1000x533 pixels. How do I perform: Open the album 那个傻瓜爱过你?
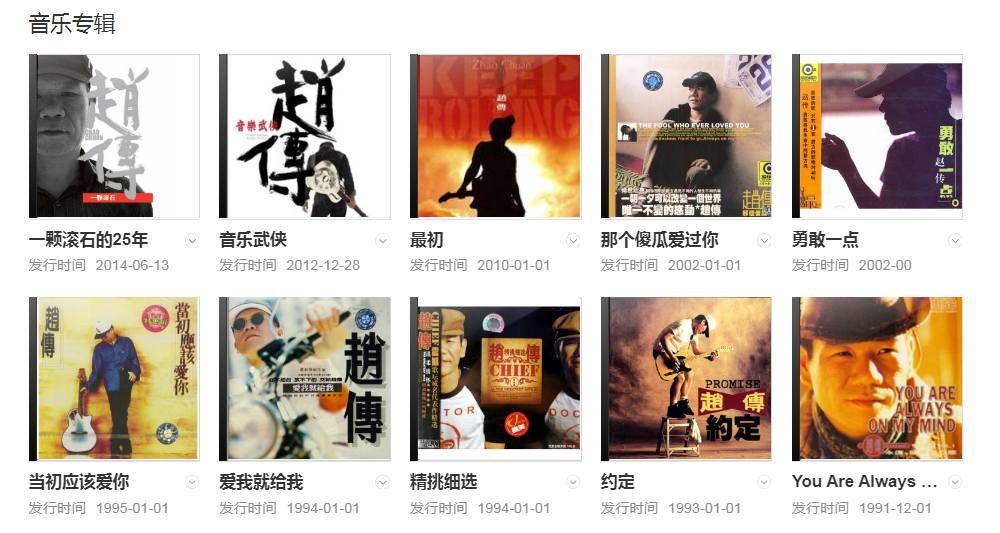tap(687, 137)
